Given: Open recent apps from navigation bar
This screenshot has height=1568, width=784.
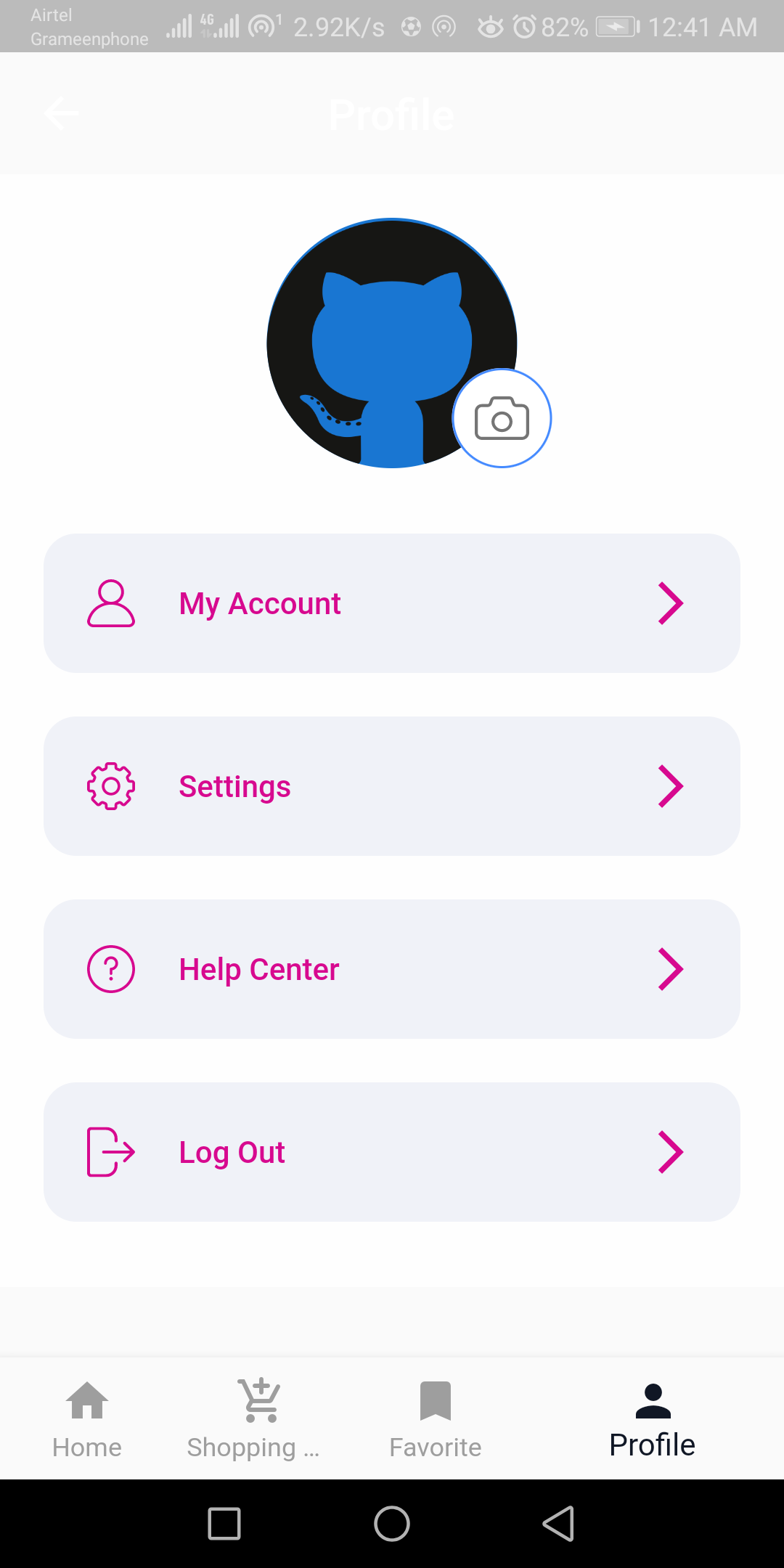Looking at the screenshot, I should pos(224,1523).
